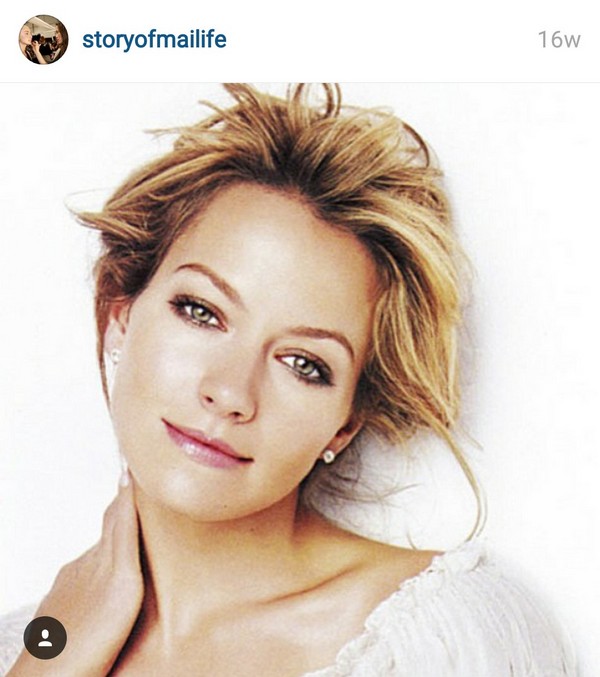Screen dimensions: 600x677
Task: Show tagged people on this photo
Action: 45,637
